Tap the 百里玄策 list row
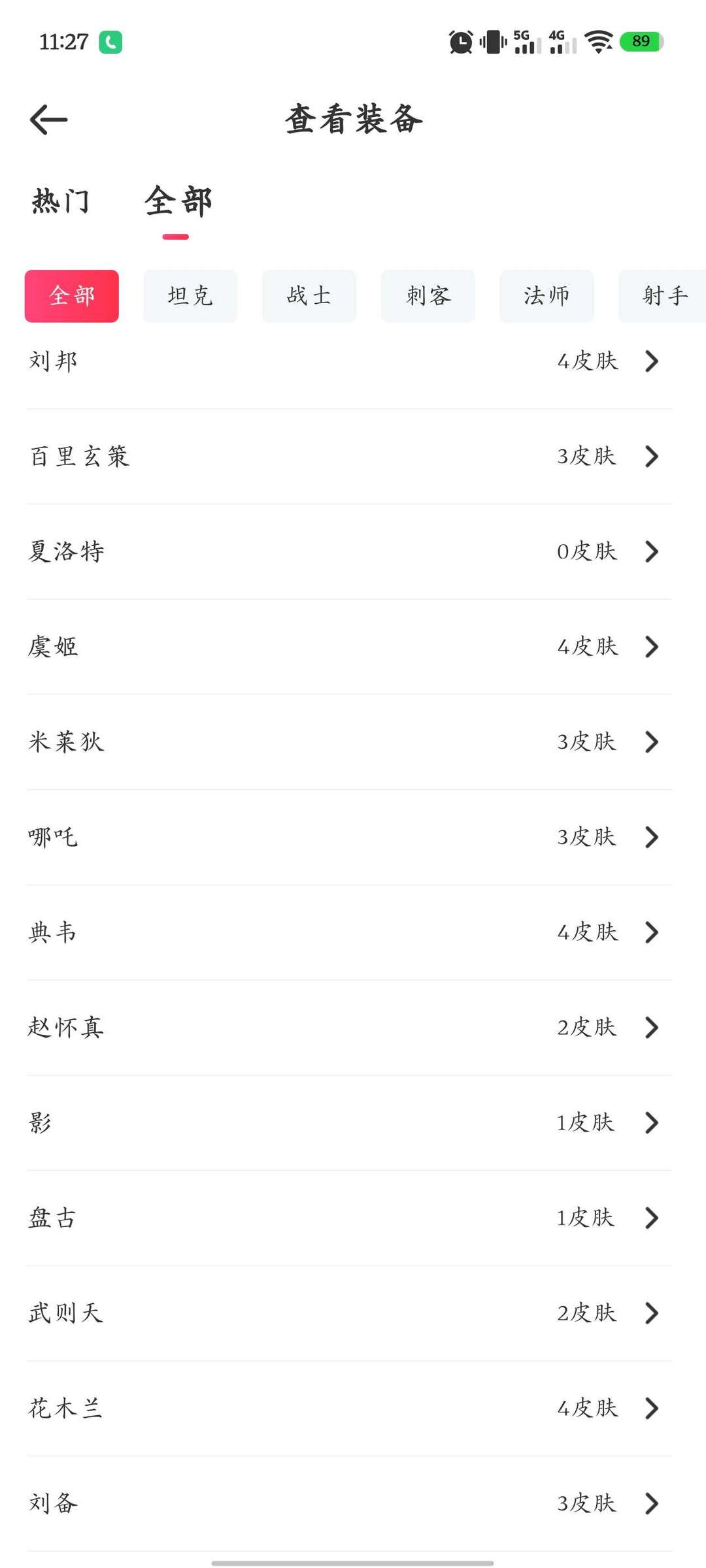Viewport: 706px width, 1568px height. [x=353, y=456]
